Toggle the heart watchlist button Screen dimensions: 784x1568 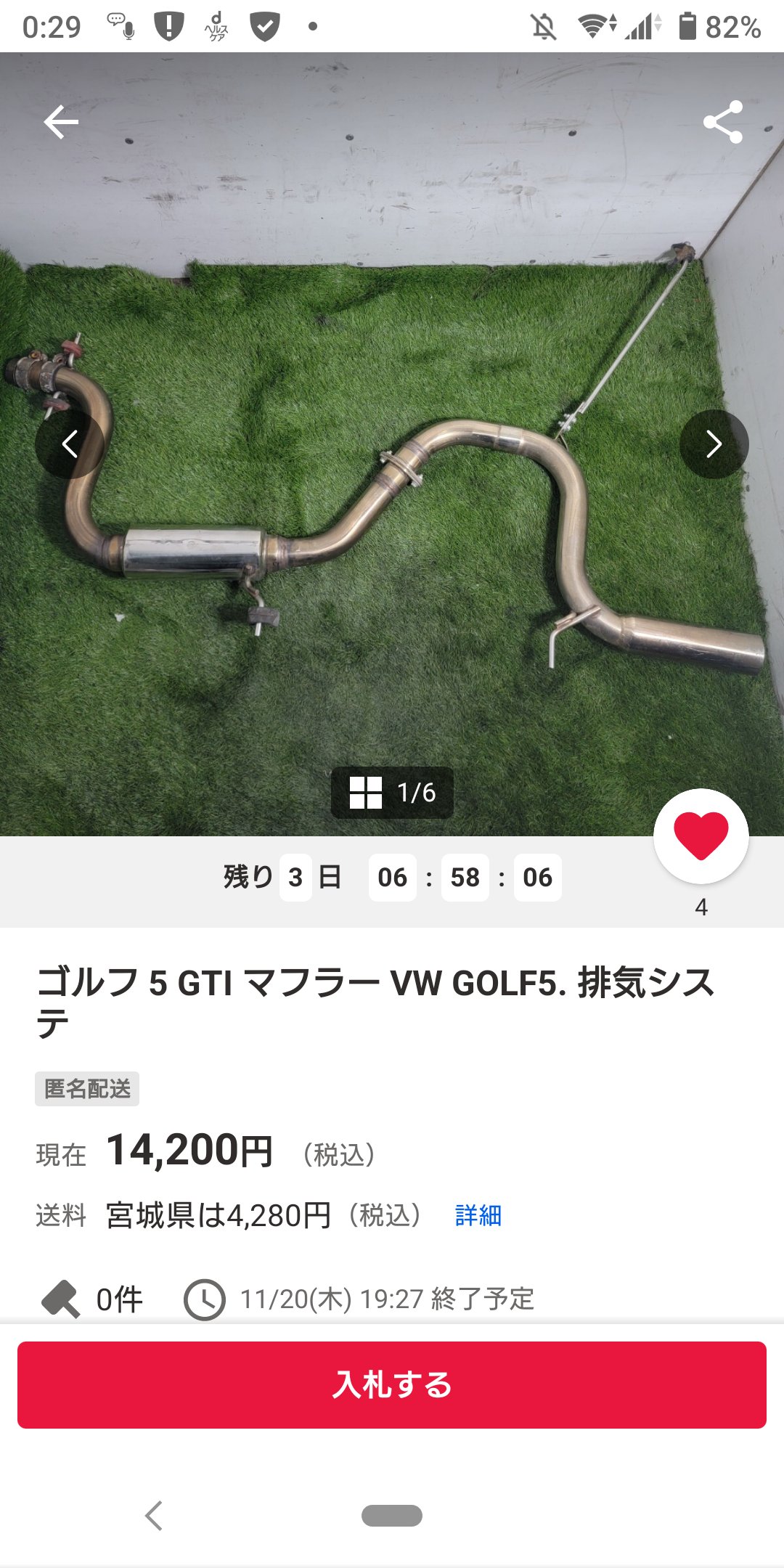coord(701,836)
